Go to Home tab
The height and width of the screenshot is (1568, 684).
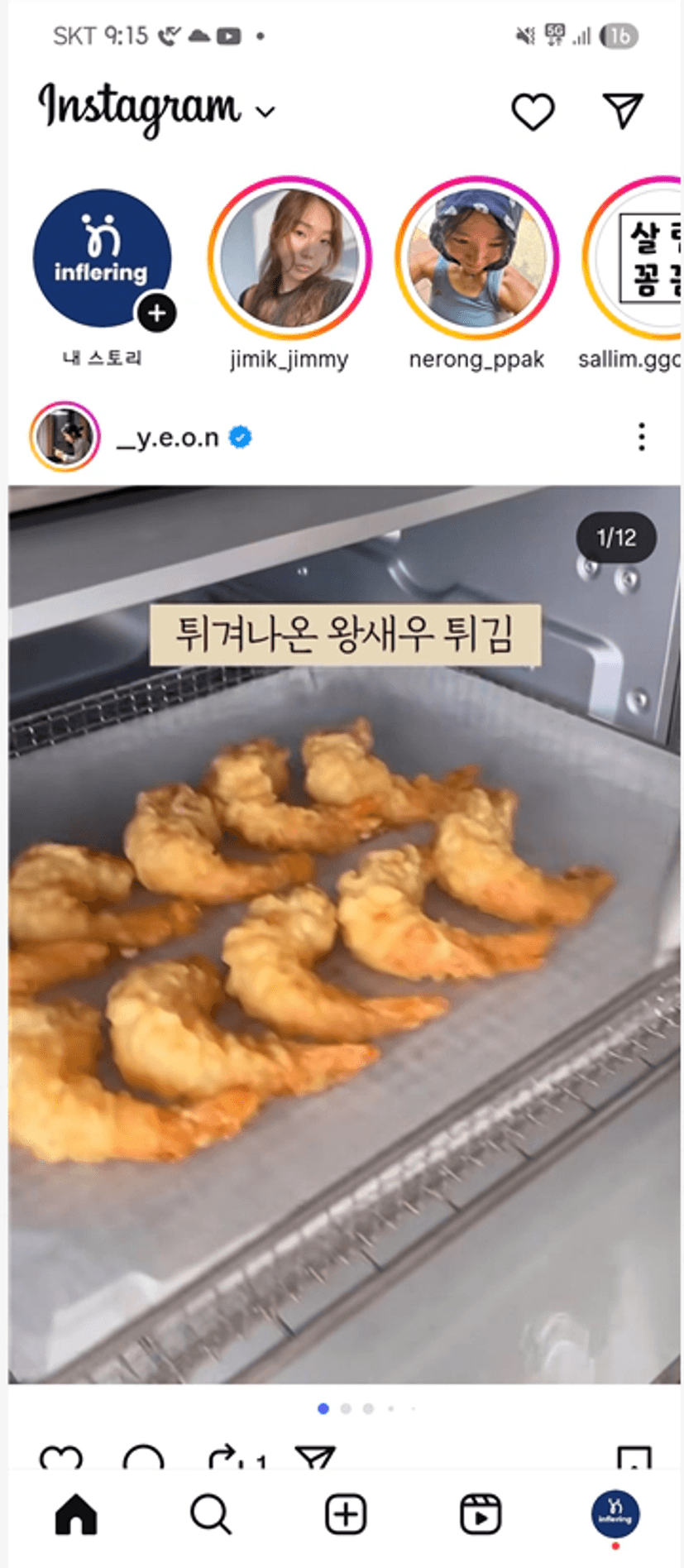coord(76,1514)
